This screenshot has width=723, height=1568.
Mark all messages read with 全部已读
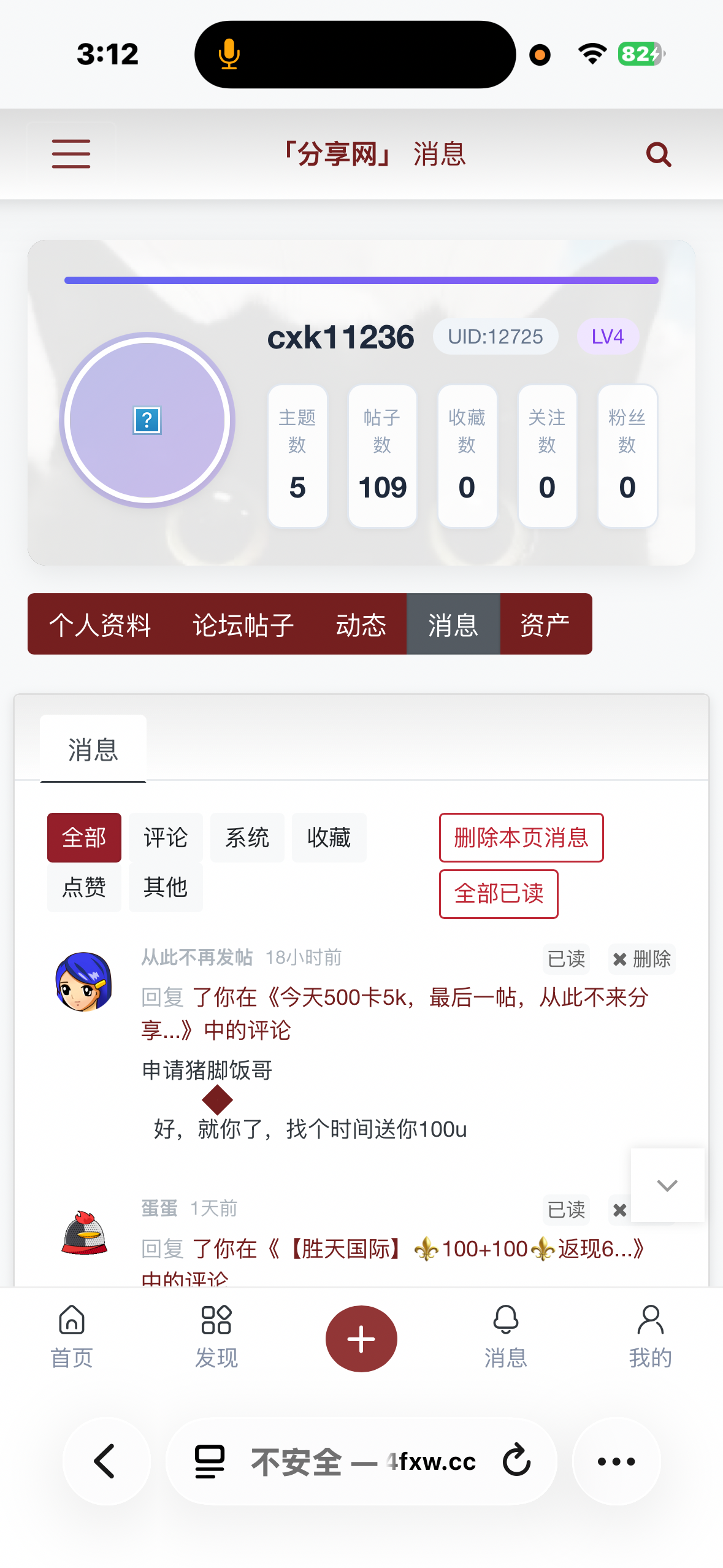(498, 894)
